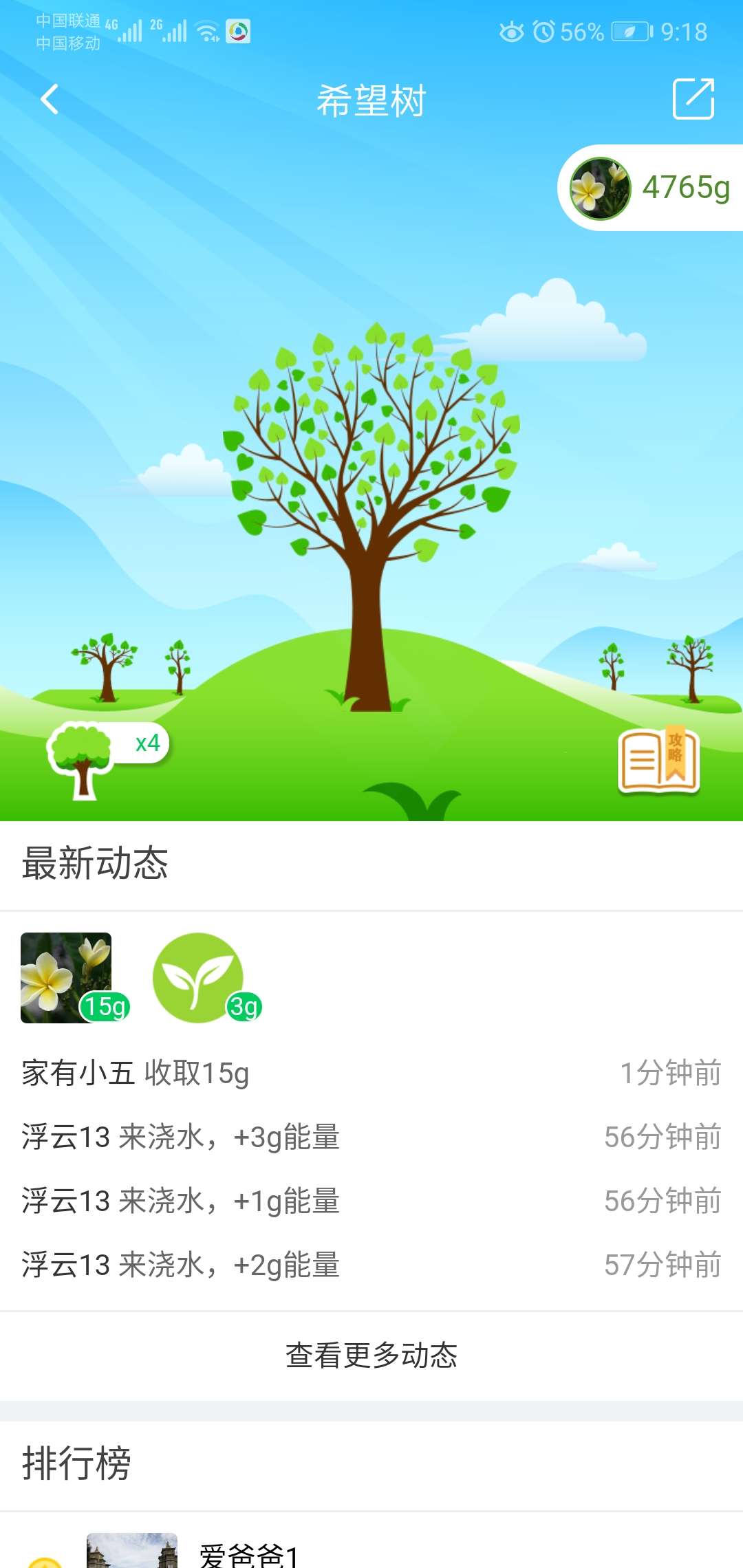Viewport: 743px width, 1568px height.
Task: Tap the back arrow to exit 希望树
Action: [50, 99]
